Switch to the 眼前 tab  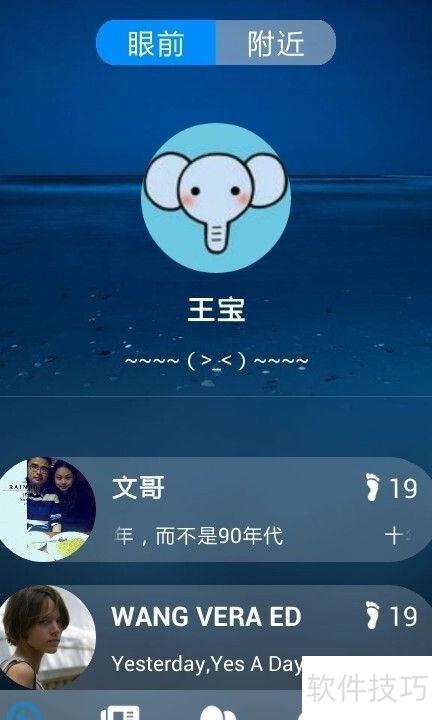point(156,43)
